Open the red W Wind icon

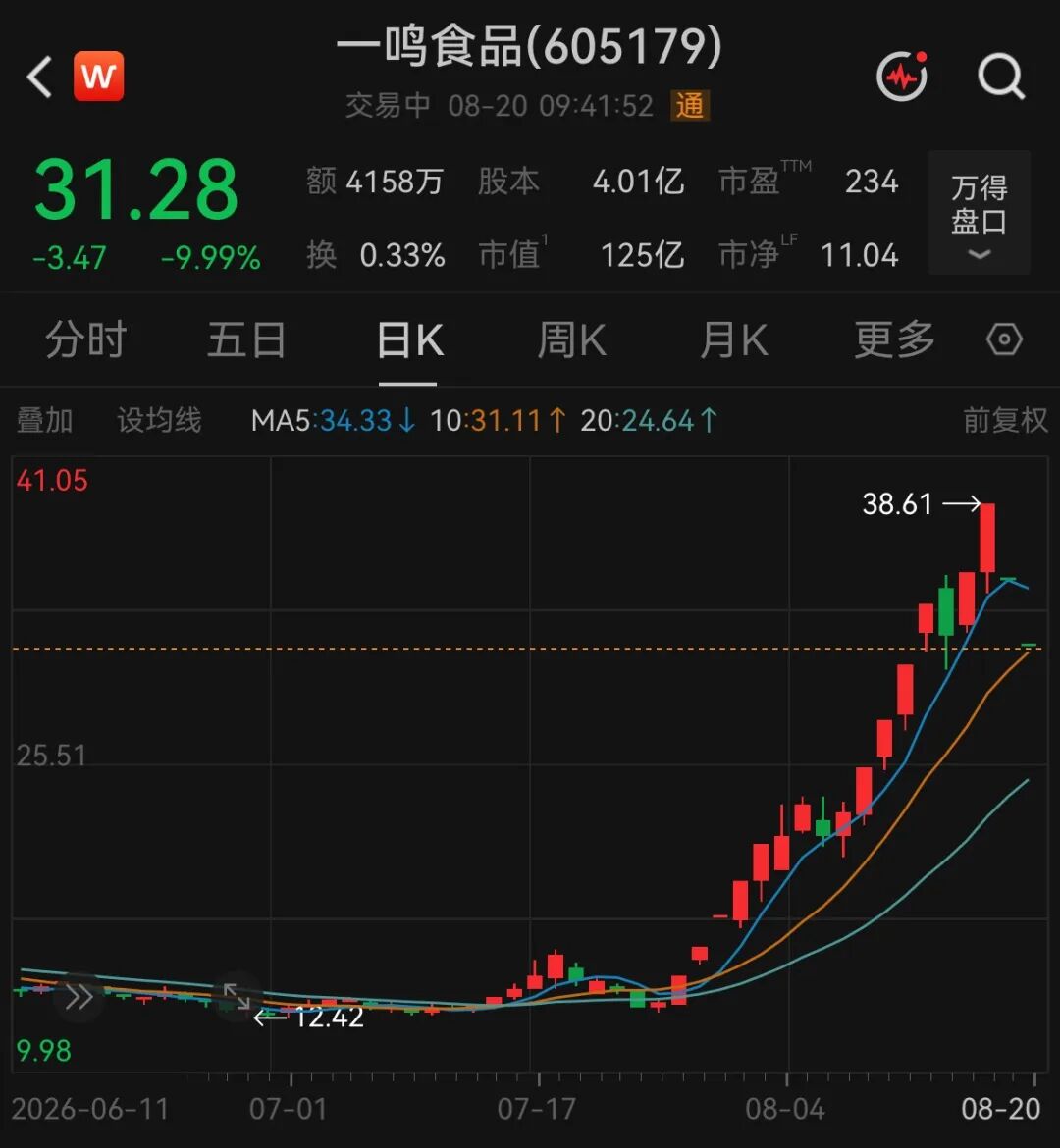[x=99, y=77]
